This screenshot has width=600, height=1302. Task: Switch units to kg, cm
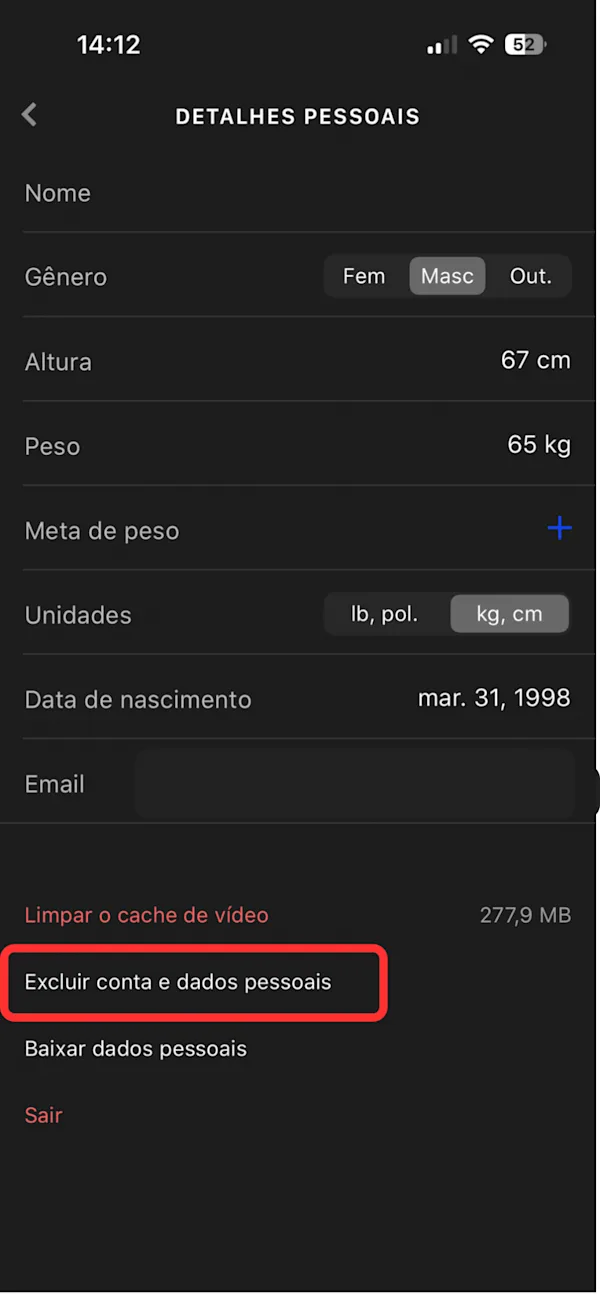tap(510, 614)
